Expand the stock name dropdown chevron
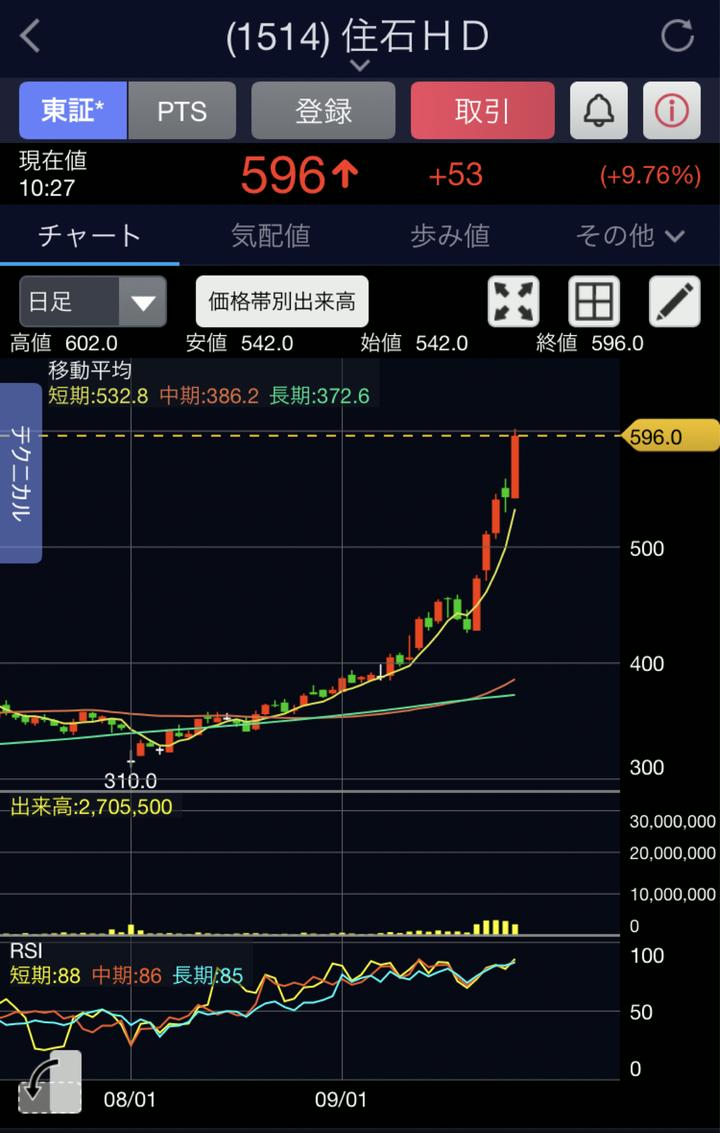720x1133 pixels. [359, 66]
